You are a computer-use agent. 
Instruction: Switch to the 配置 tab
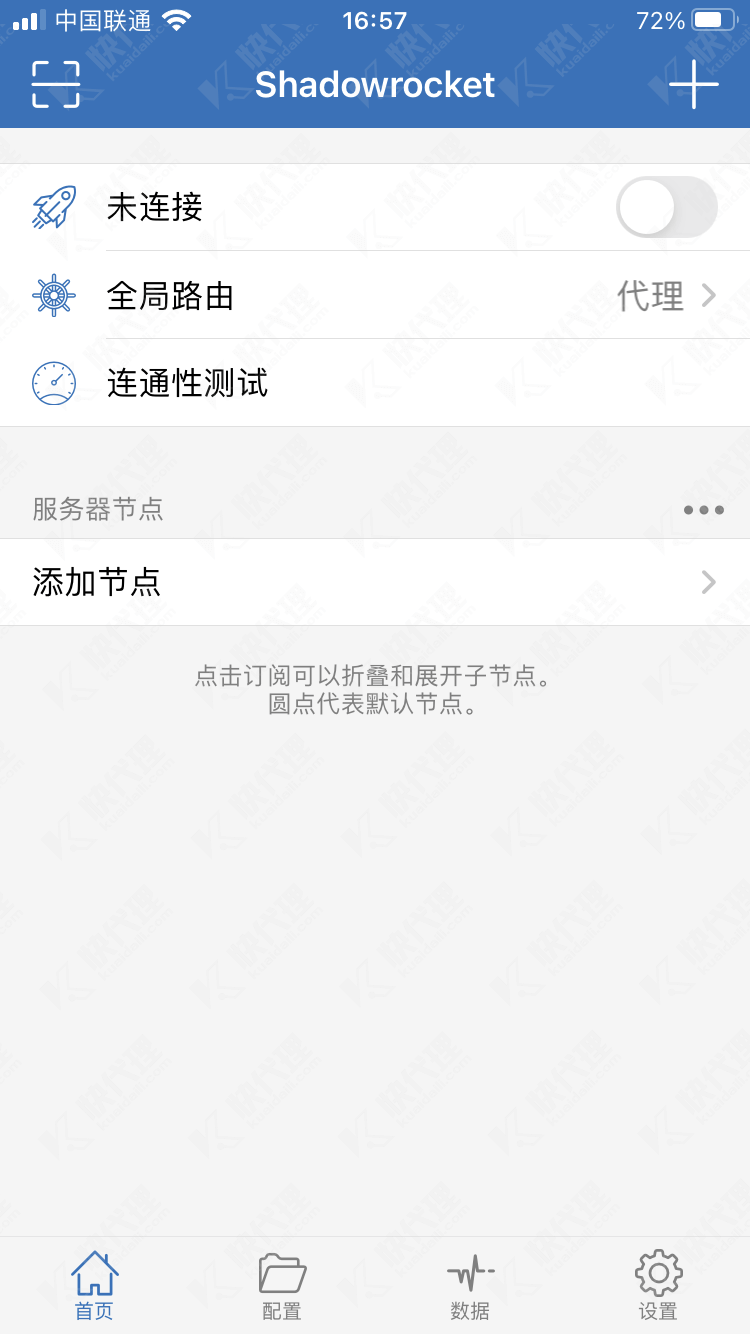[x=282, y=1286]
